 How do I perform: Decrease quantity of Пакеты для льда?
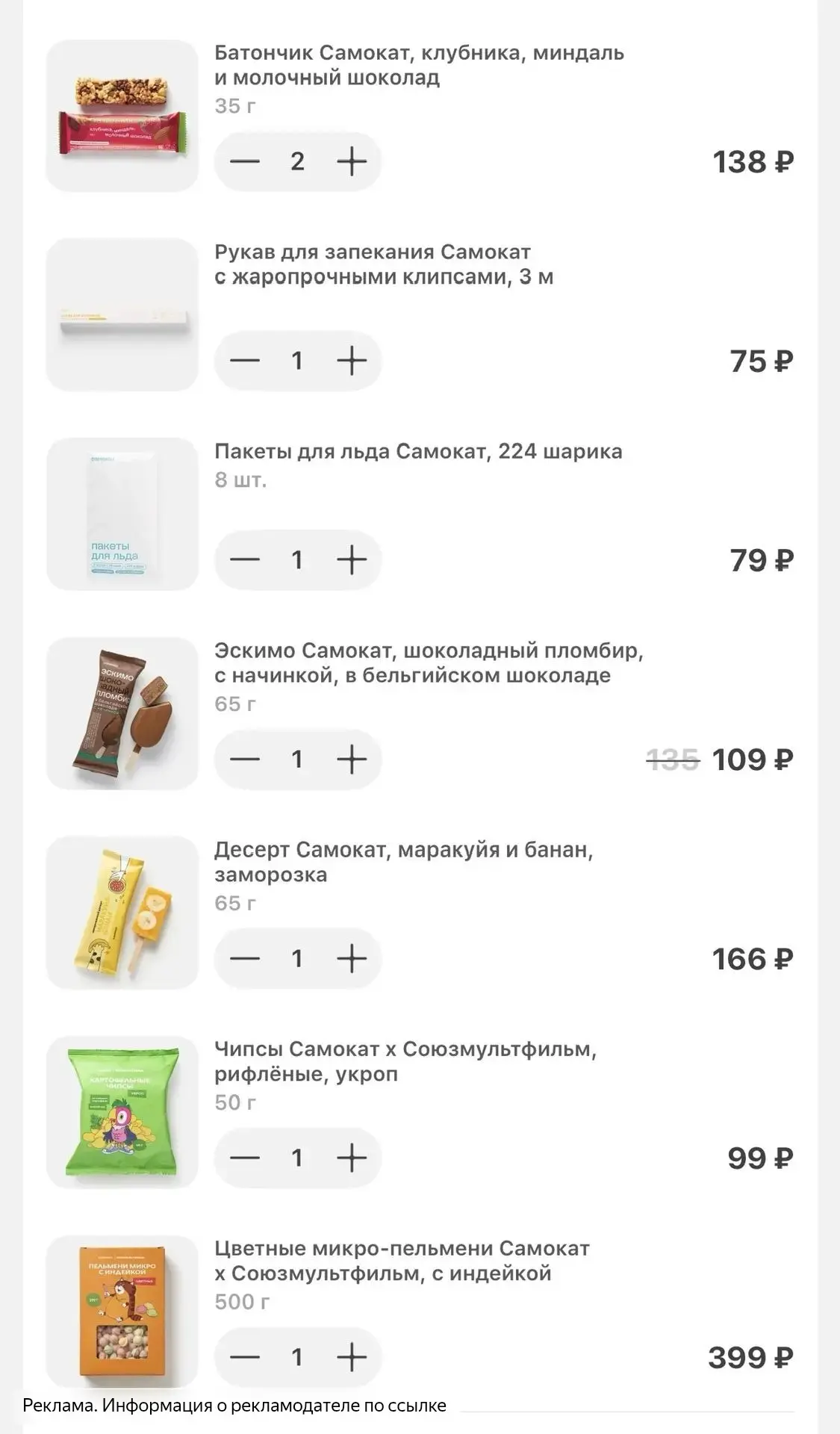point(244,559)
